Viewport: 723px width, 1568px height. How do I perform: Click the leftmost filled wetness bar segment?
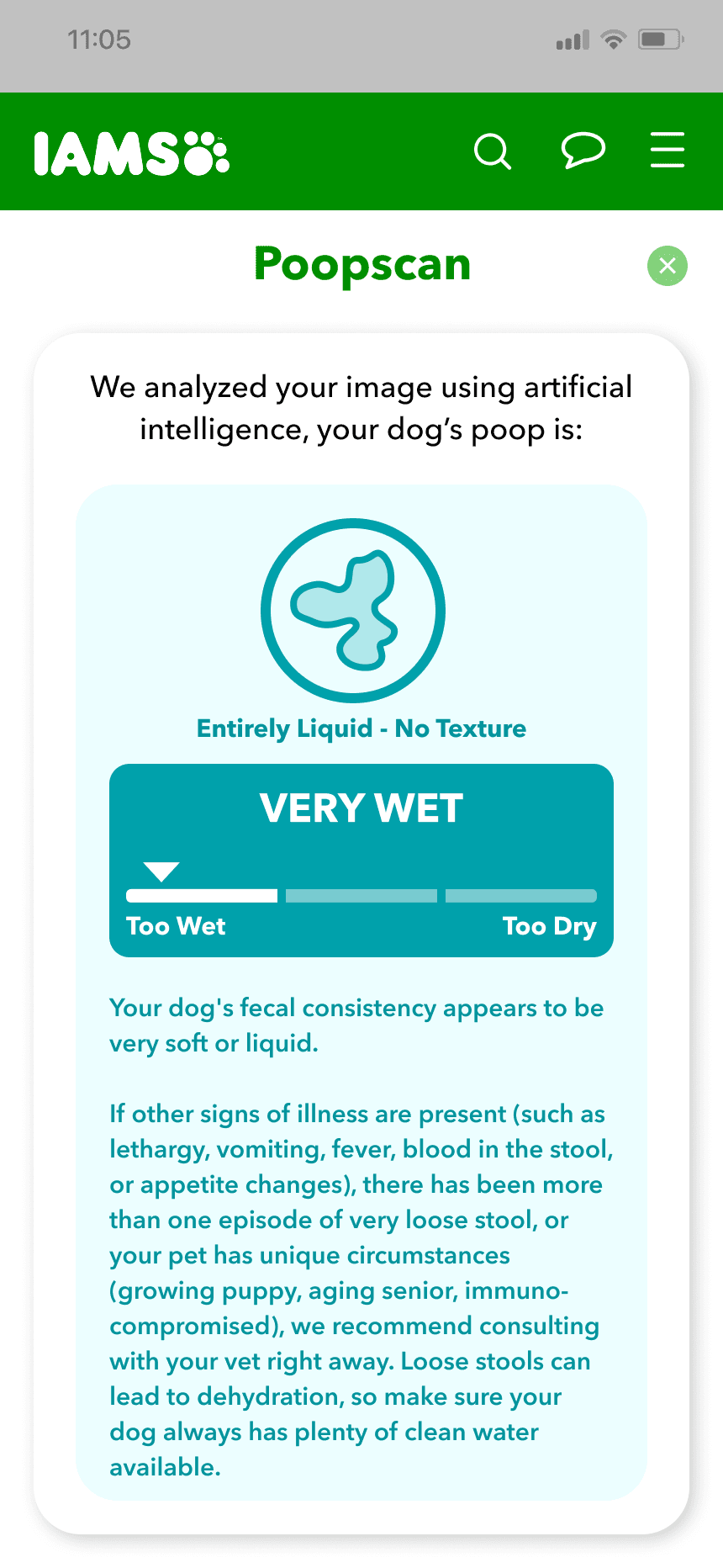click(201, 895)
